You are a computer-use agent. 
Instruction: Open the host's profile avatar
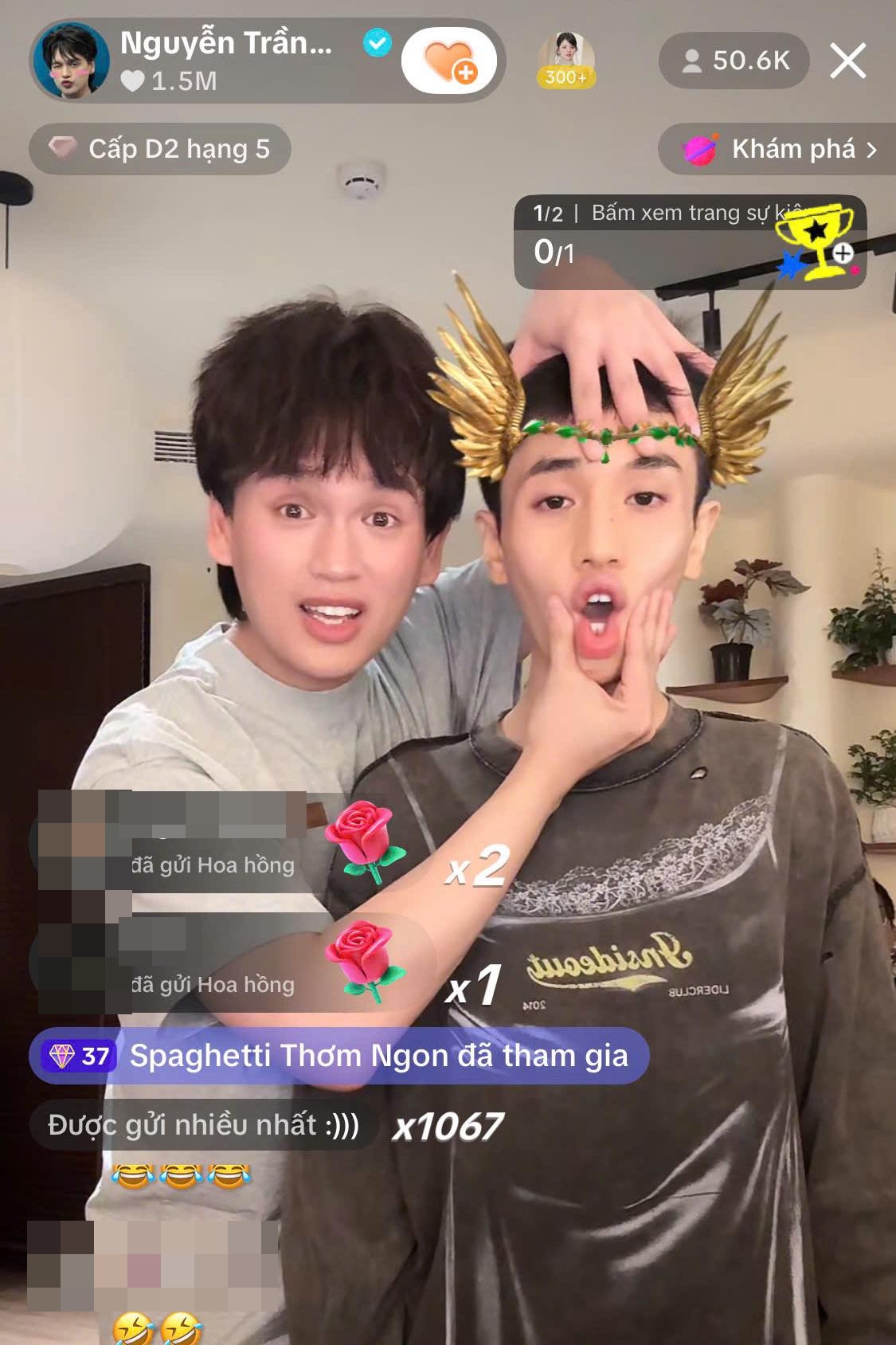(71, 61)
